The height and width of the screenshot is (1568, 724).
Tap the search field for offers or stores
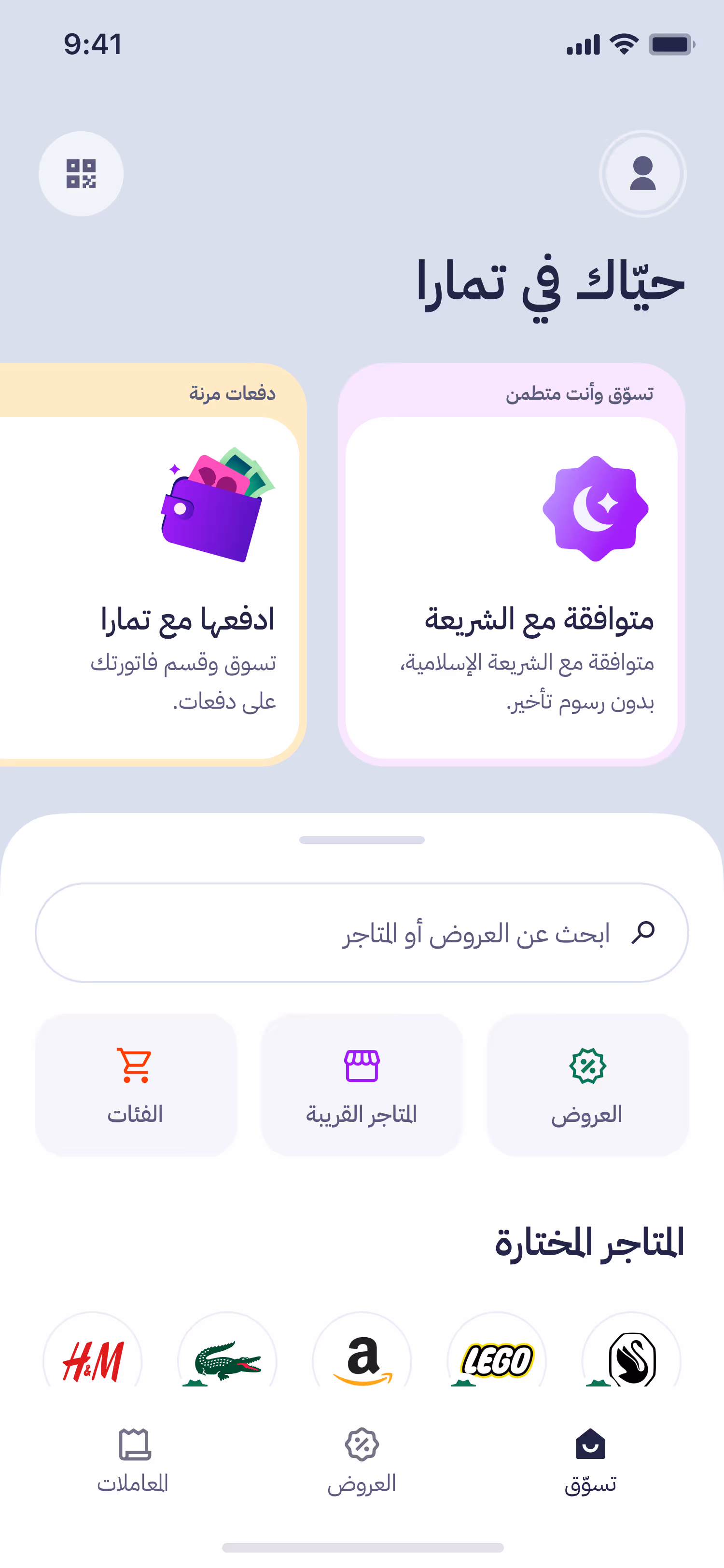(362, 933)
